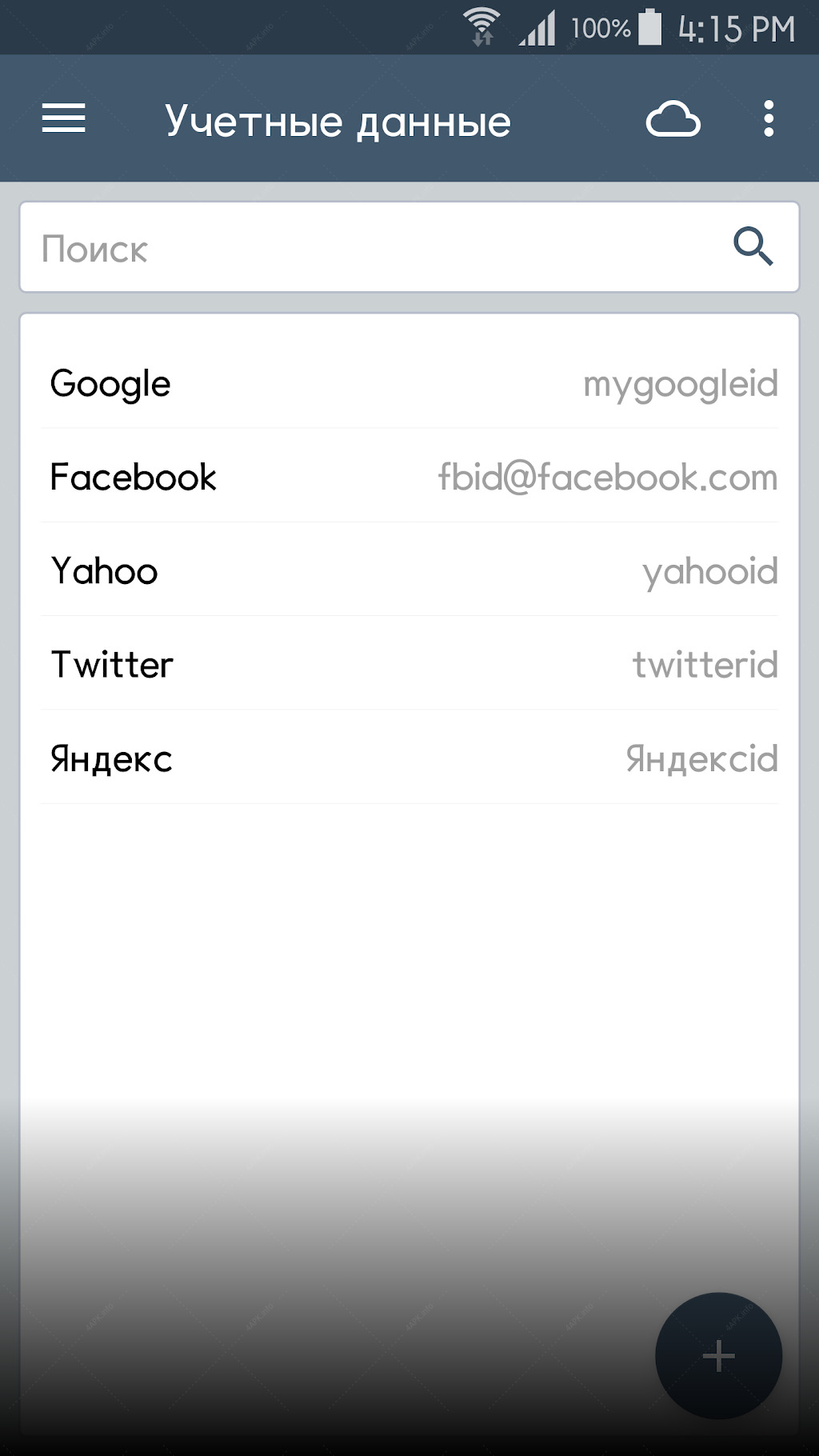Open the Яндекс credentials row
Screen dimensions: 819x1456
point(409,757)
